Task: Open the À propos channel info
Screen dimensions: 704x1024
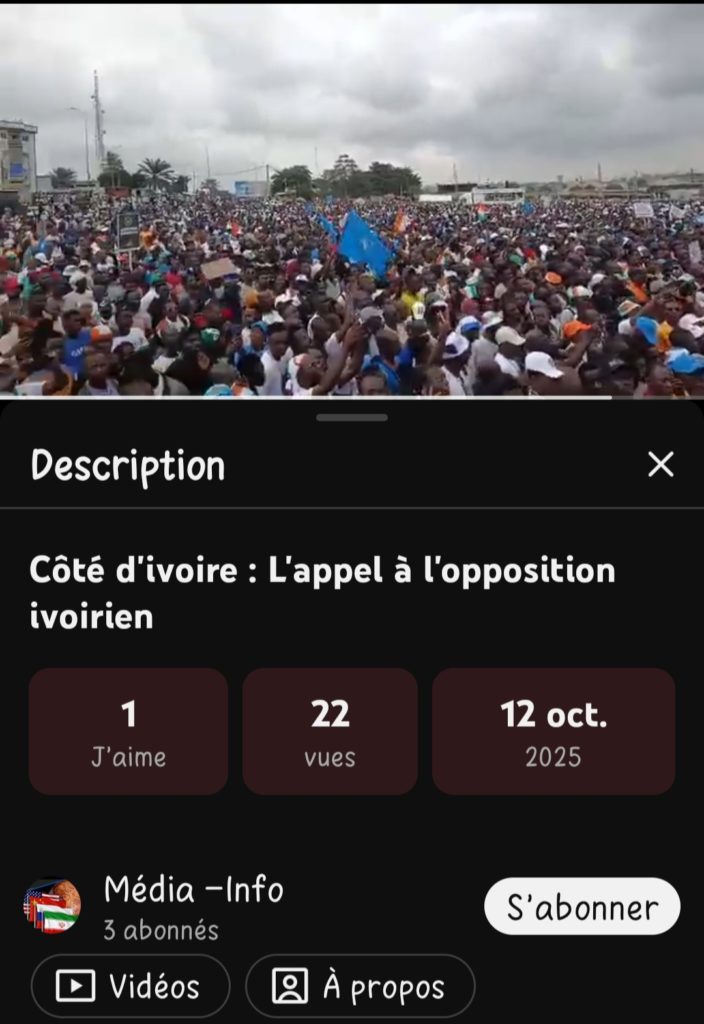Action: (x=360, y=987)
